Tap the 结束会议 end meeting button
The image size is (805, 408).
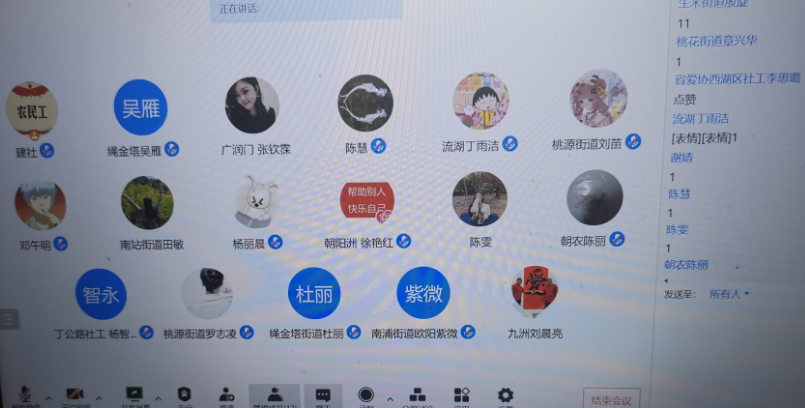(x=610, y=400)
